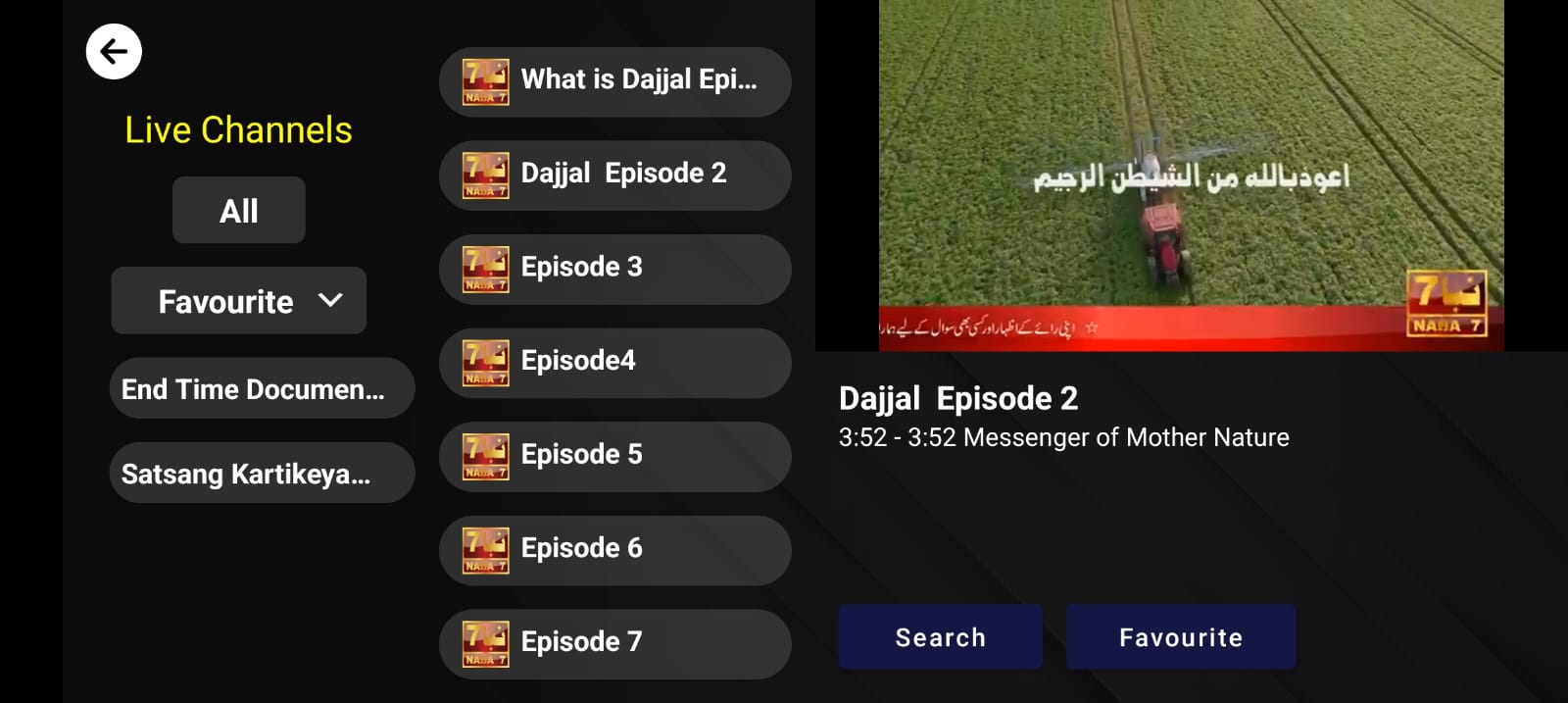Open Satsang Kartikeya category
The height and width of the screenshot is (703, 1568).
[x=262, y=473]
